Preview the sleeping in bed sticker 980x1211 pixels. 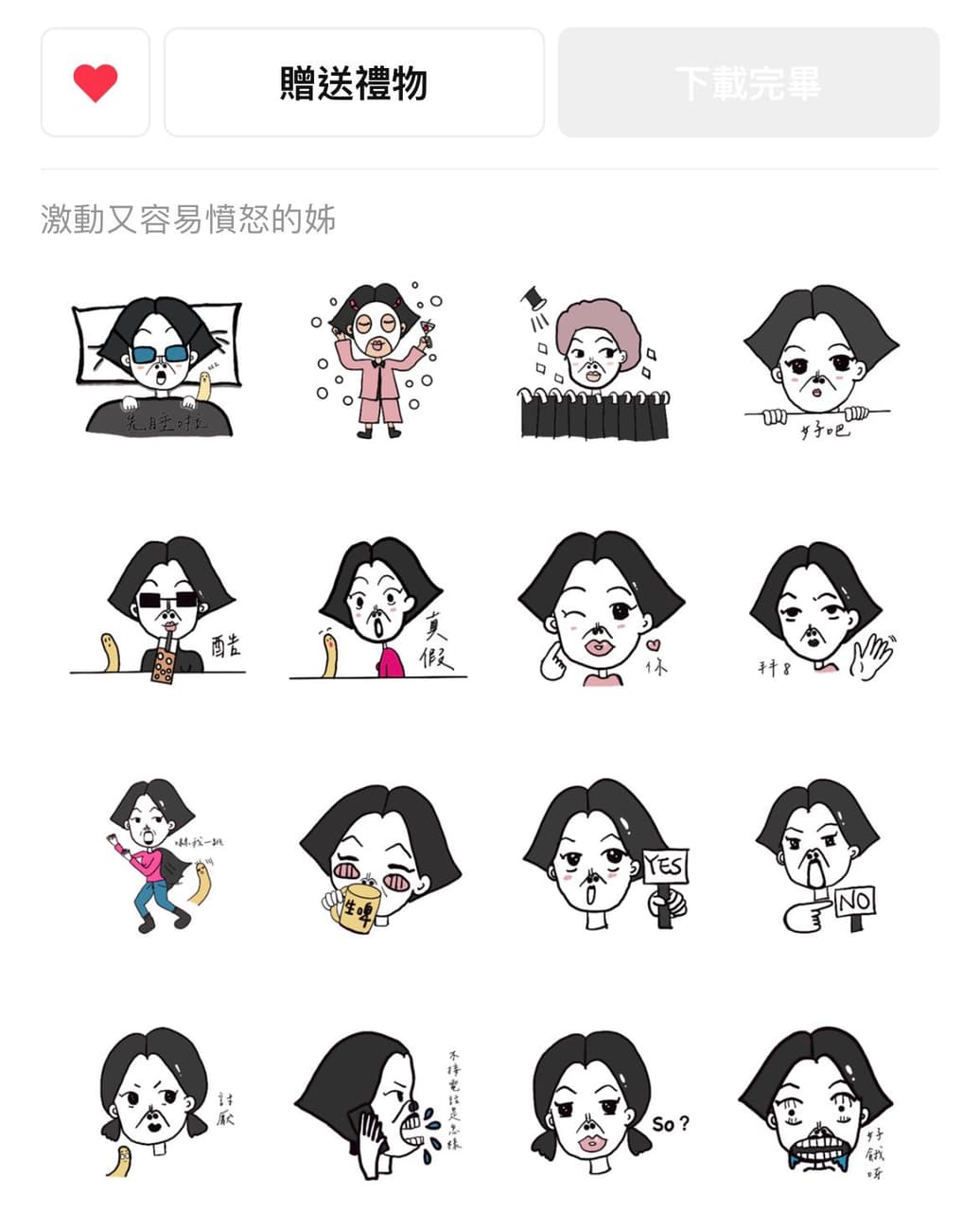click(x=158, y=364)
